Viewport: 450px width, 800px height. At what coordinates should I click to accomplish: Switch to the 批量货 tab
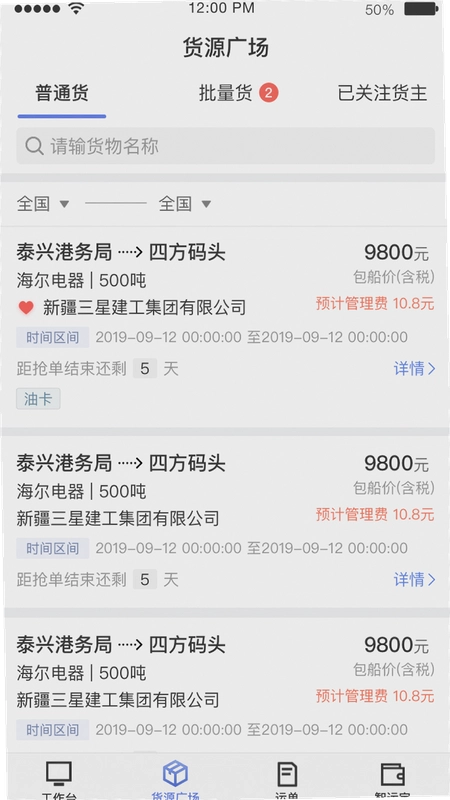[238, 93]
